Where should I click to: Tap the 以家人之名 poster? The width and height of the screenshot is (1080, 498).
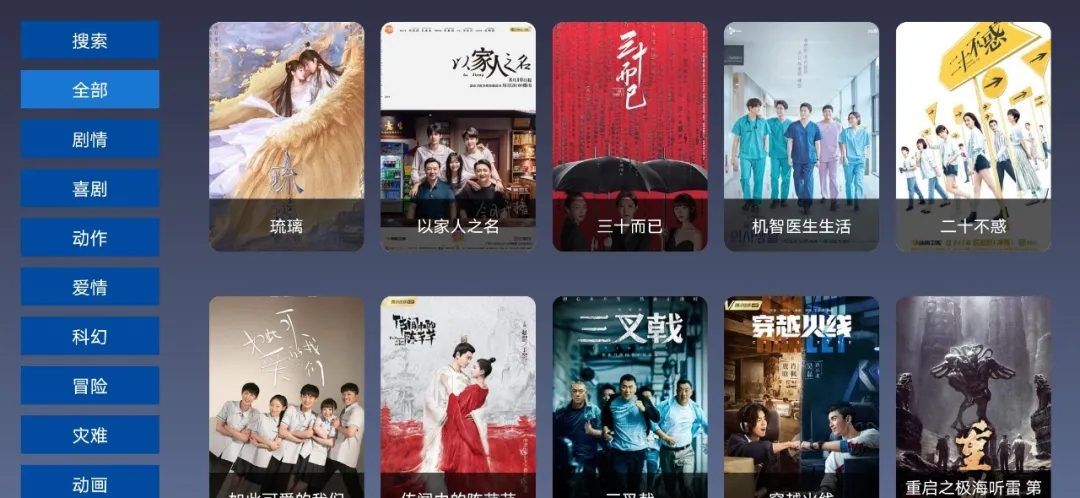458,136
